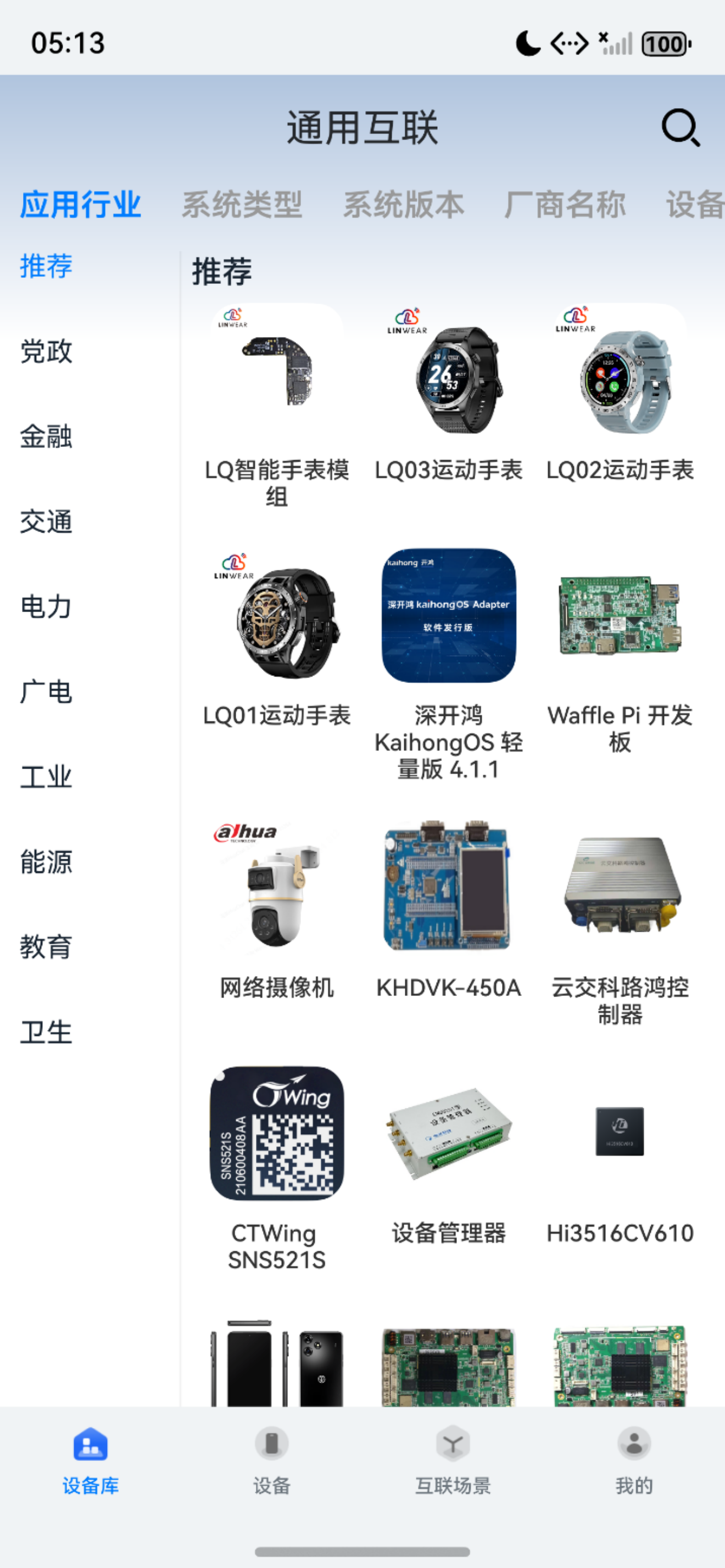Tap the home indicator bar at screen bottom
Viewport: 725px width, 1568px height.
pos(362,1550)
